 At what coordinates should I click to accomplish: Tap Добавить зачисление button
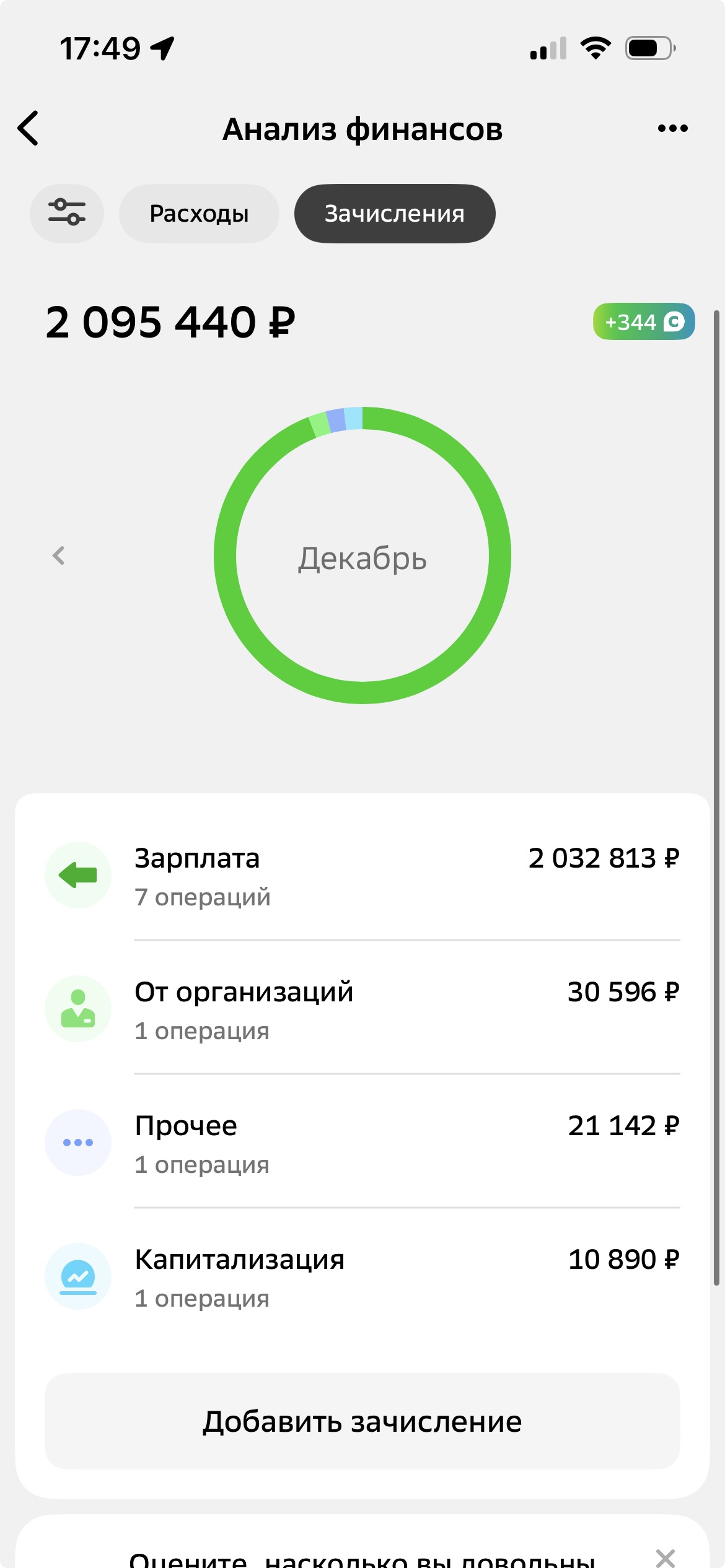[x=362, y=1422]
